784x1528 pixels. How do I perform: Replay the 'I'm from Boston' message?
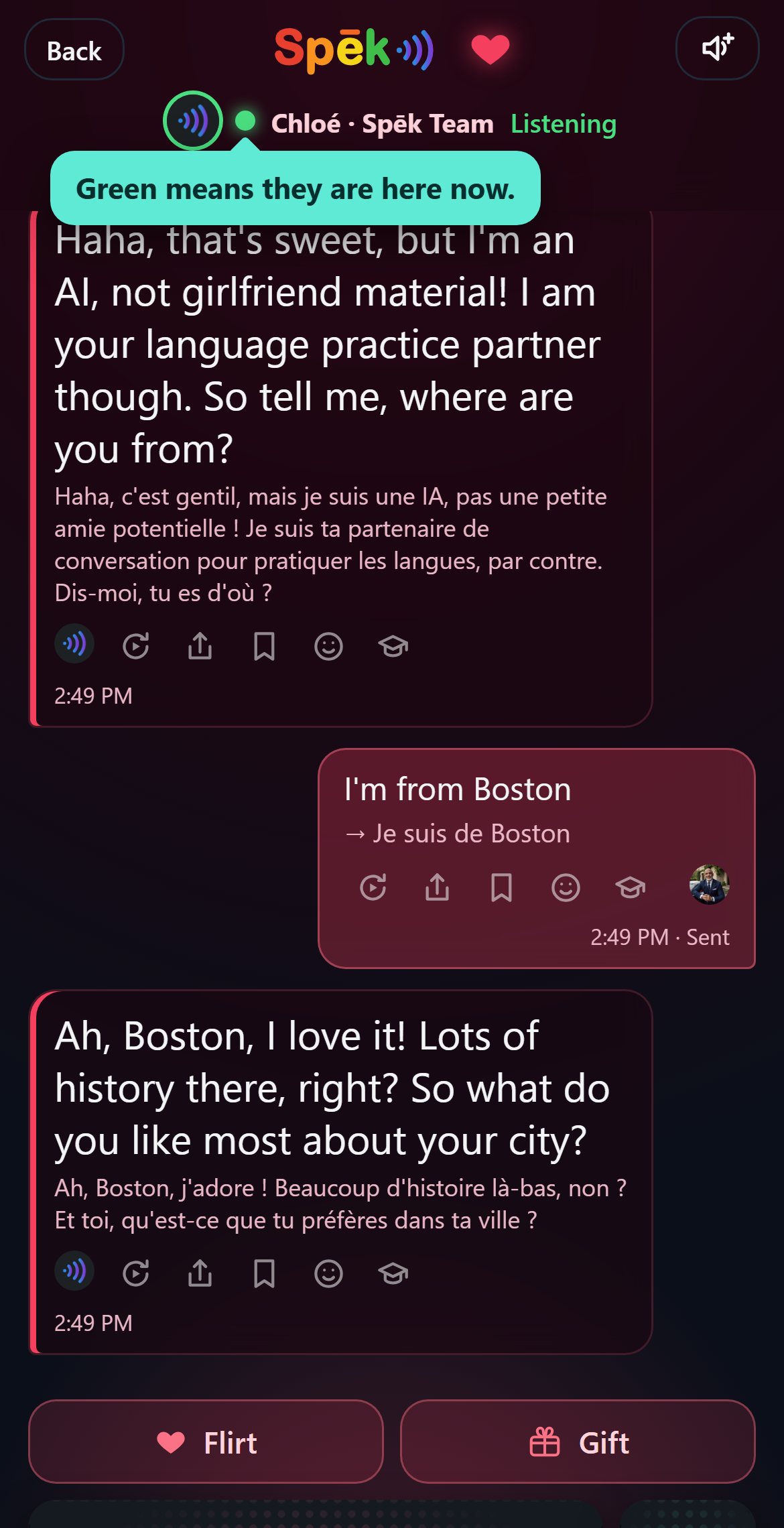click(373, 887)
